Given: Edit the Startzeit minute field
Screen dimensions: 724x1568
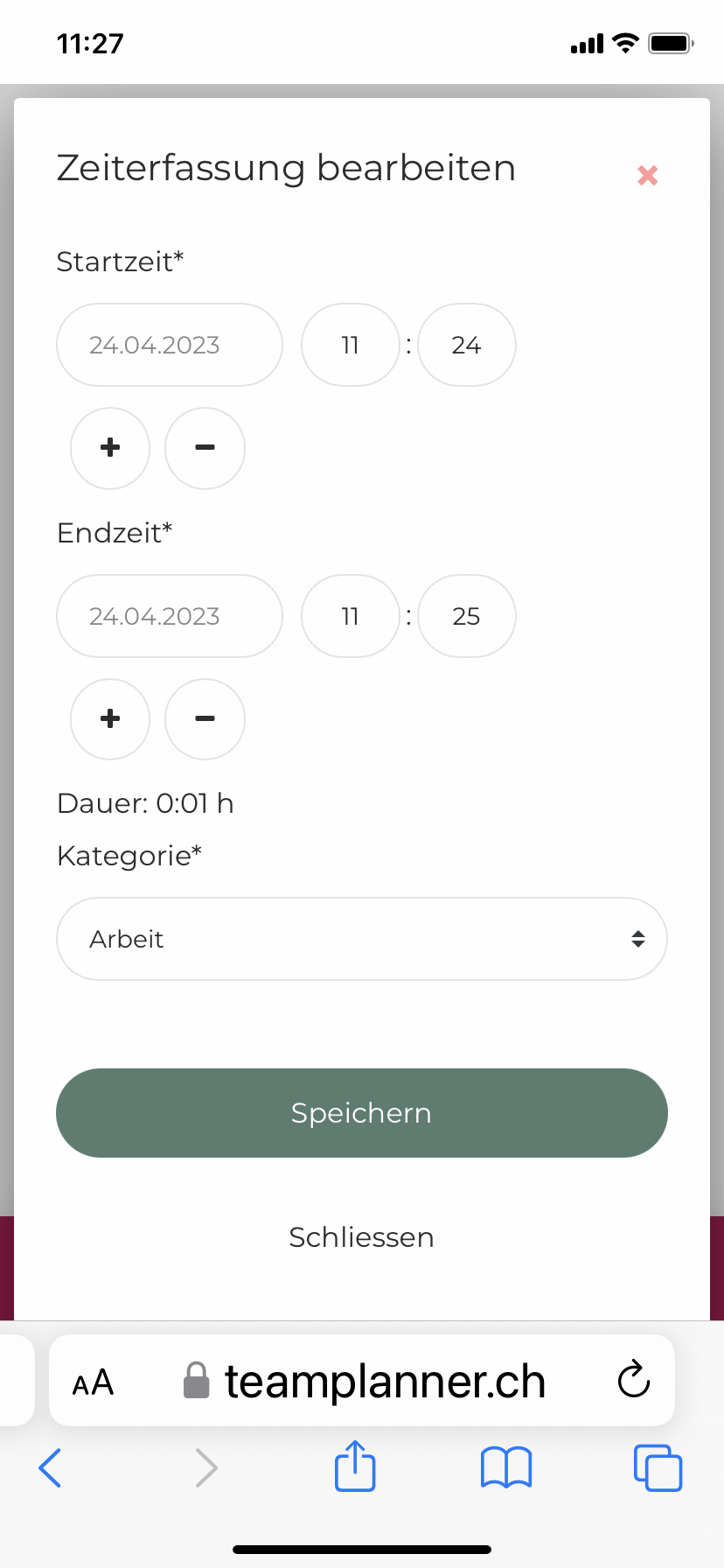Looking at the screenshot, I should point(466,345).
